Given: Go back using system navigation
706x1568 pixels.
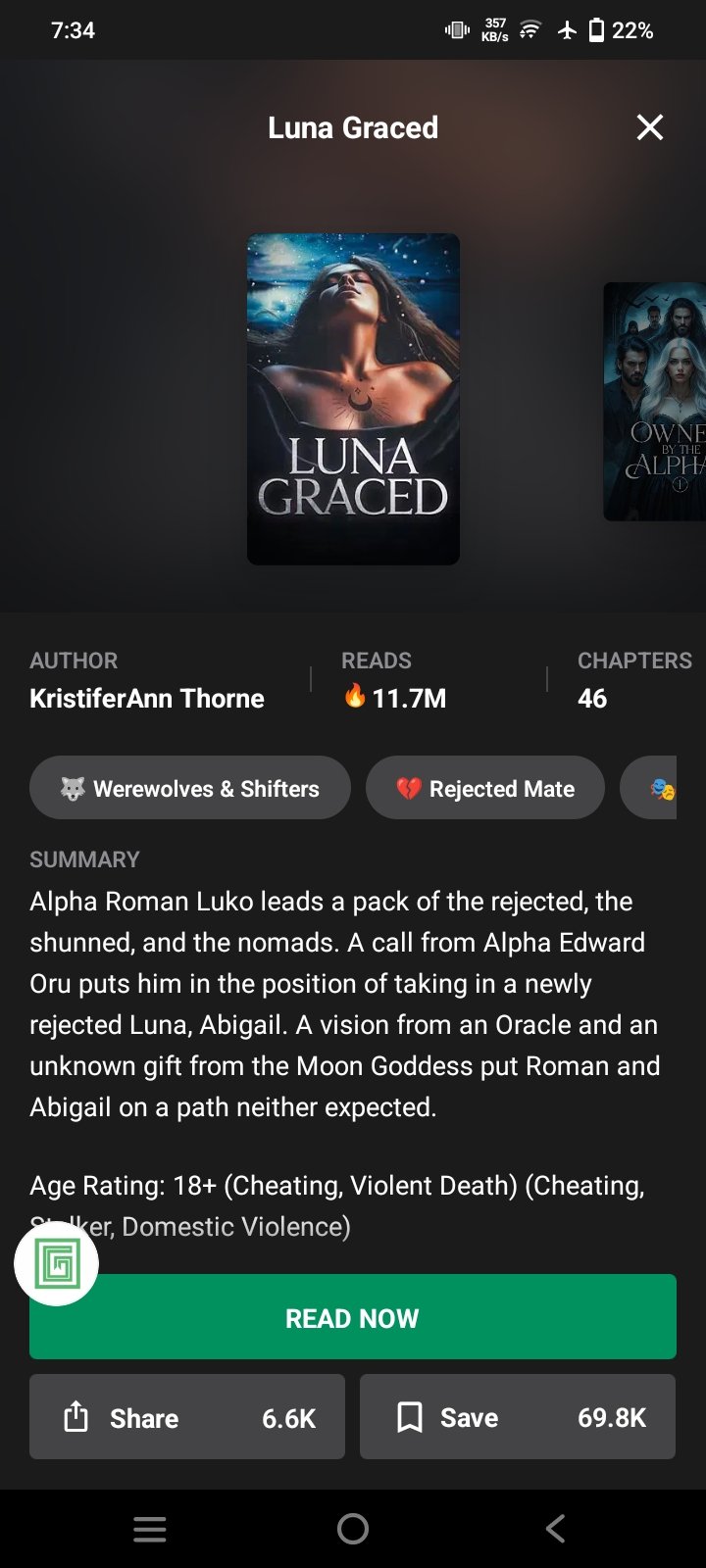Looking at the screenshot, I should (556, 1529).
